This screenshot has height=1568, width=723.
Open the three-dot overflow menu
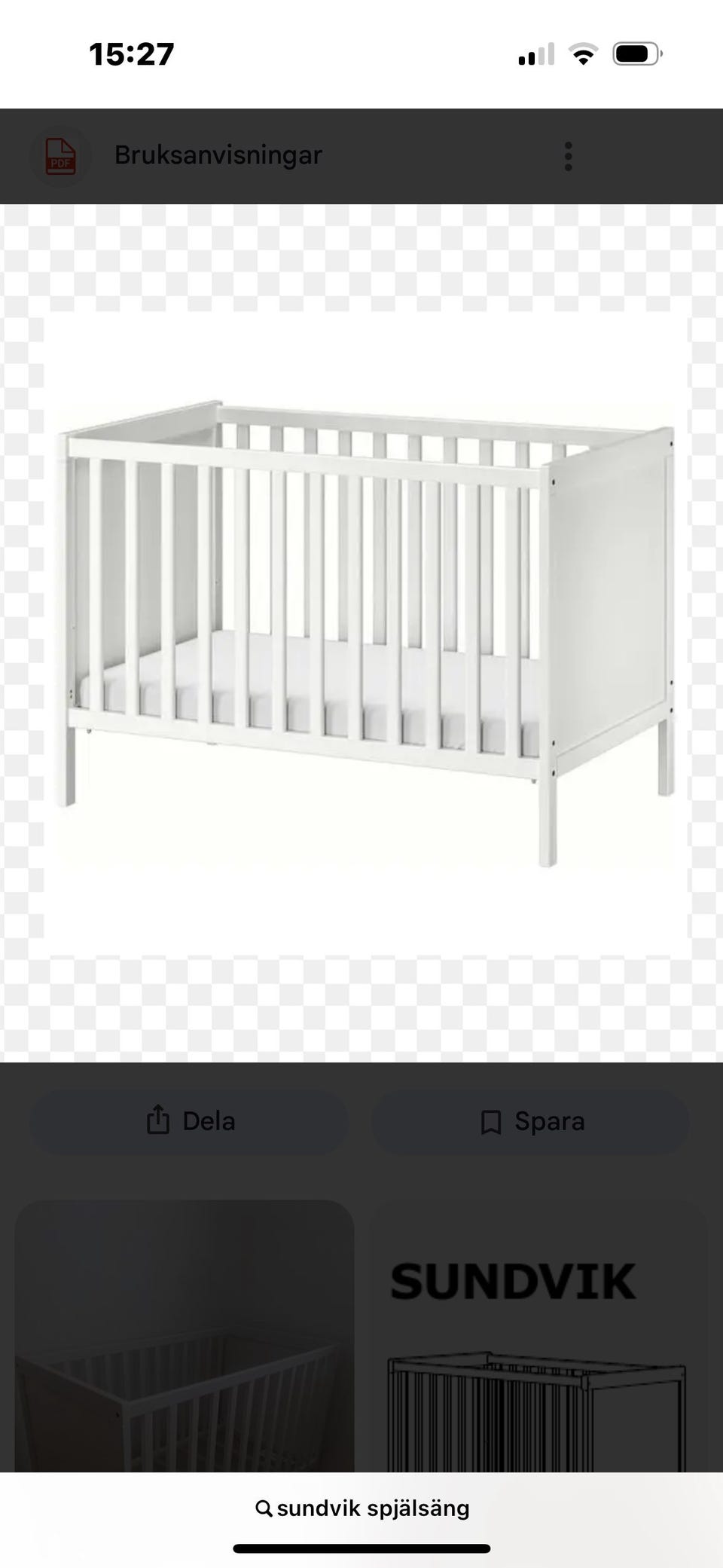click(569, 157)
